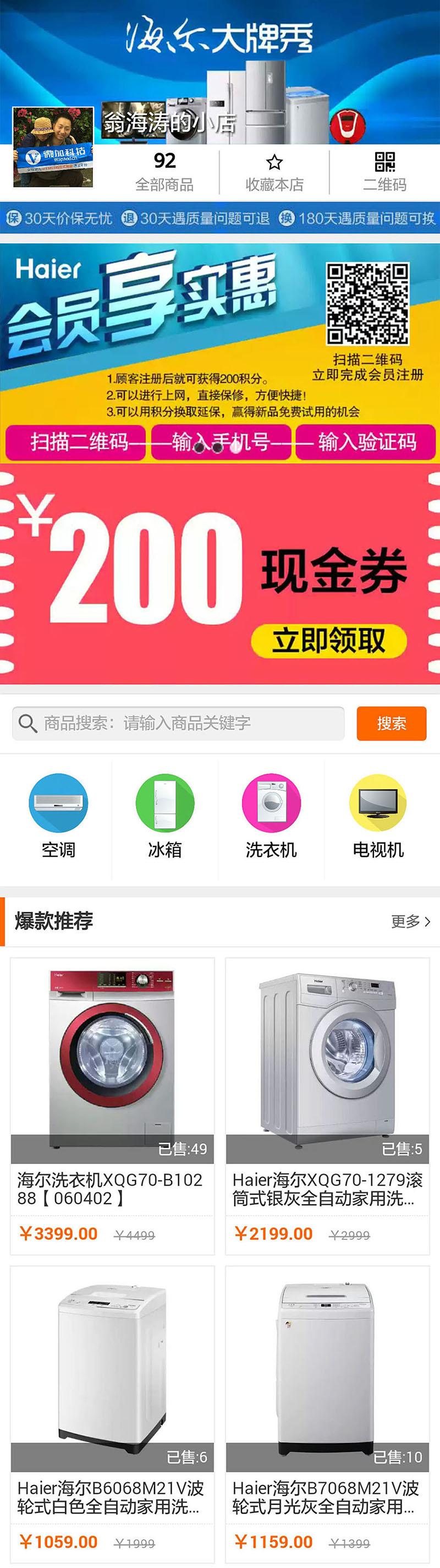Focus the 商品搜索 keyword field

click(183, 723)
